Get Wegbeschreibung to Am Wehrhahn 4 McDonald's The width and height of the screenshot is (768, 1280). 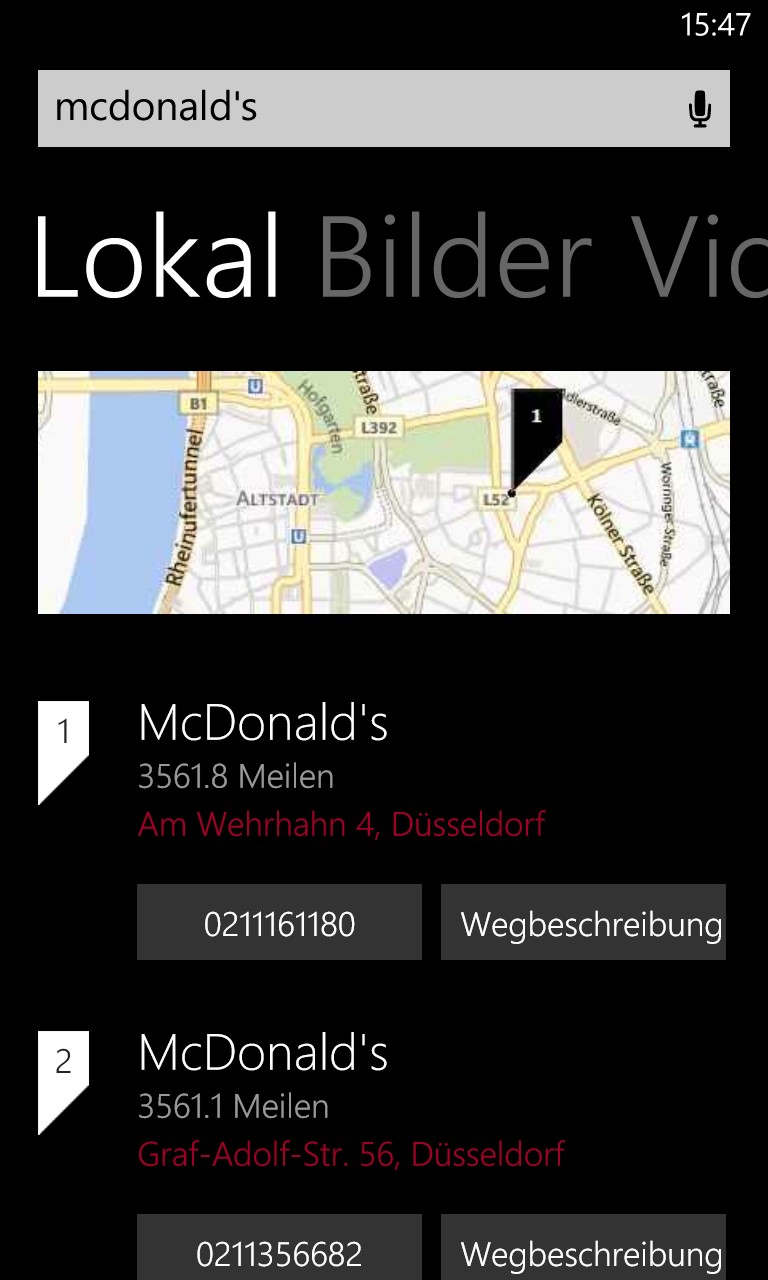(x=584, y=922)
